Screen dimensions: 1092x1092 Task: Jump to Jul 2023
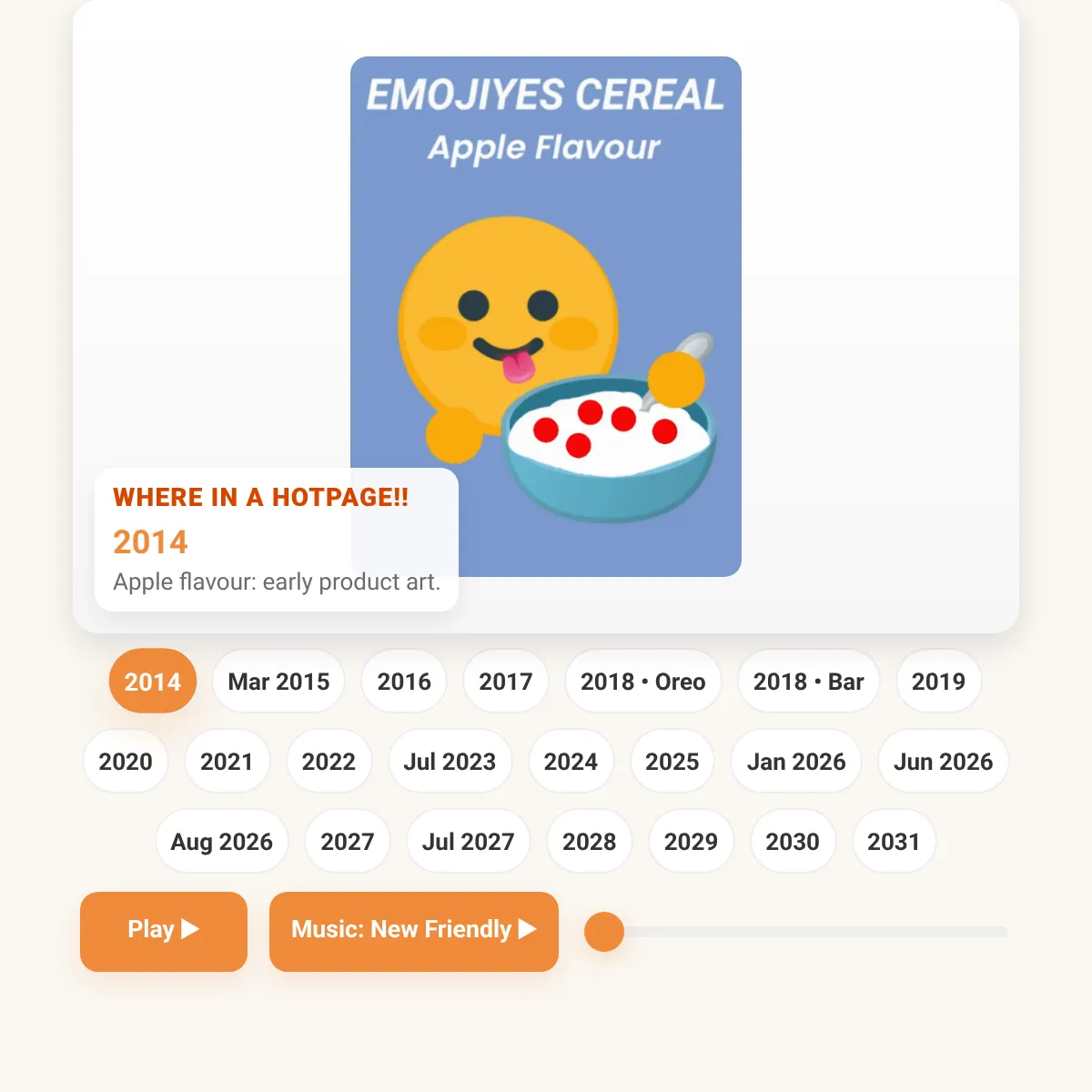point(450,762)
